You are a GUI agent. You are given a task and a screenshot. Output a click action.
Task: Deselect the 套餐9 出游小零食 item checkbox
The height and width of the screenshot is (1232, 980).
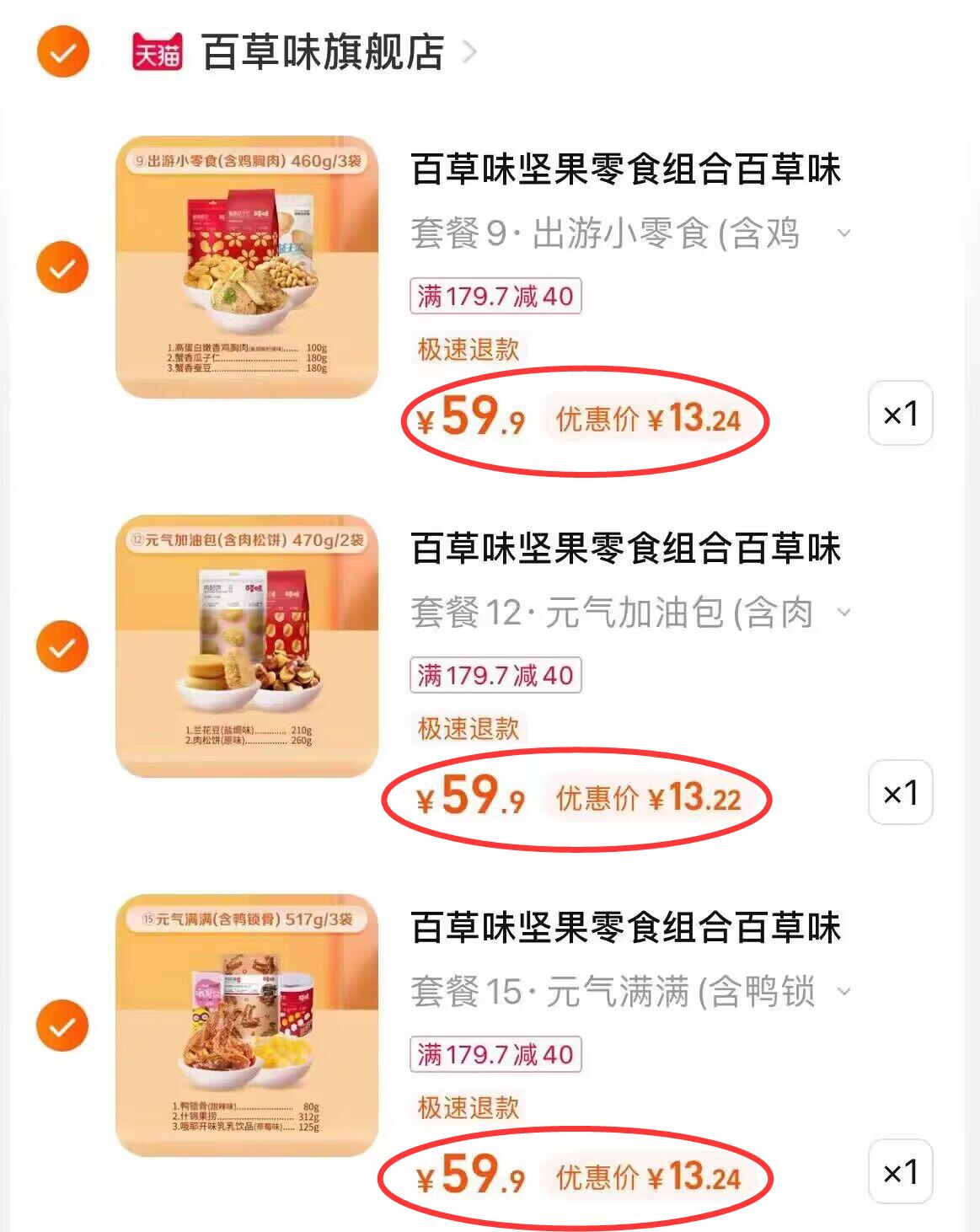point(62,268)
